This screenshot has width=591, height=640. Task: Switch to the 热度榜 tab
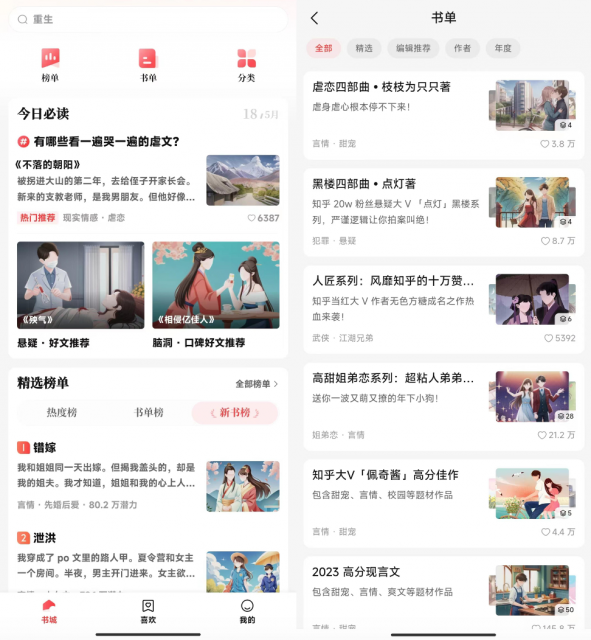[62, 413]
